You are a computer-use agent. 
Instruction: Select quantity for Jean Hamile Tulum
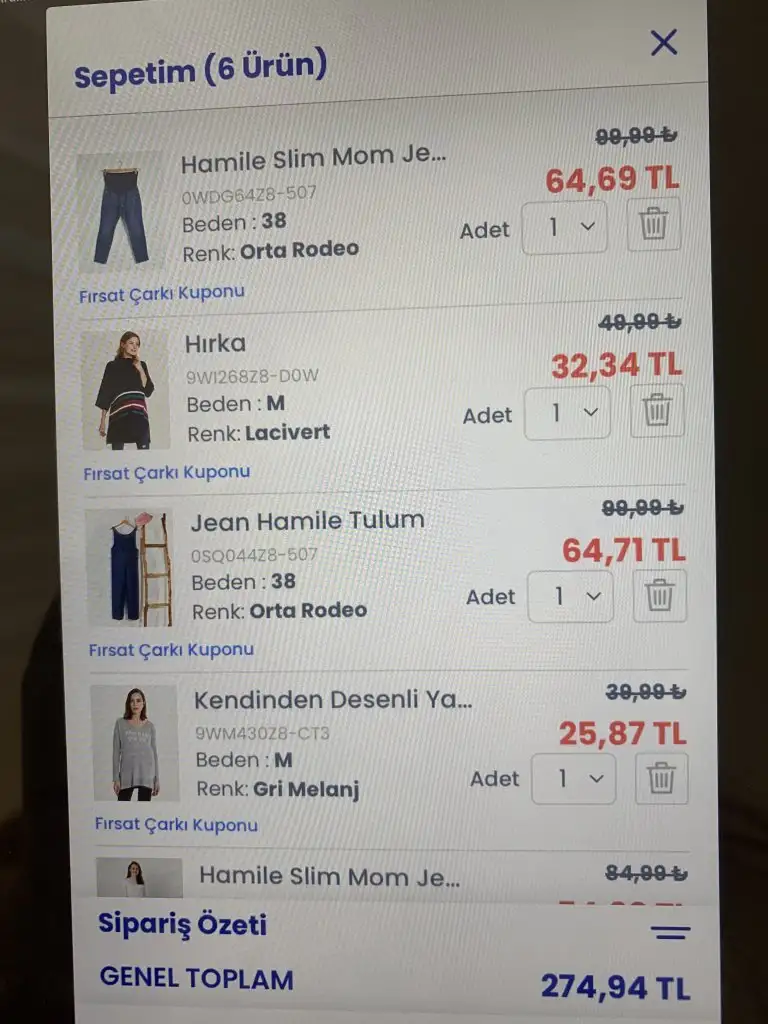[x=570, y=596]
